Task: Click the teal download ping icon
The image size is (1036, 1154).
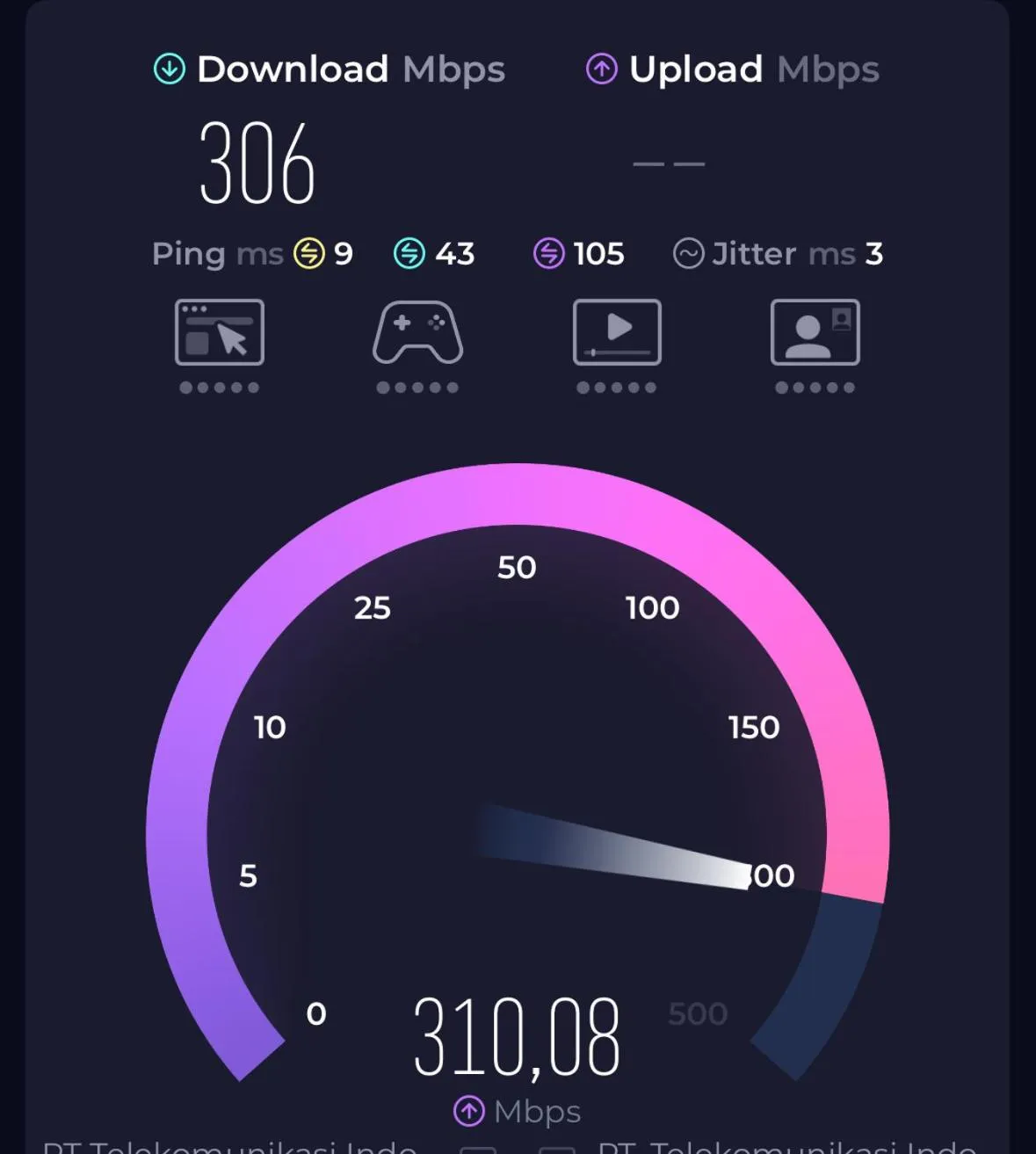Action: click(x=409, y=254)
